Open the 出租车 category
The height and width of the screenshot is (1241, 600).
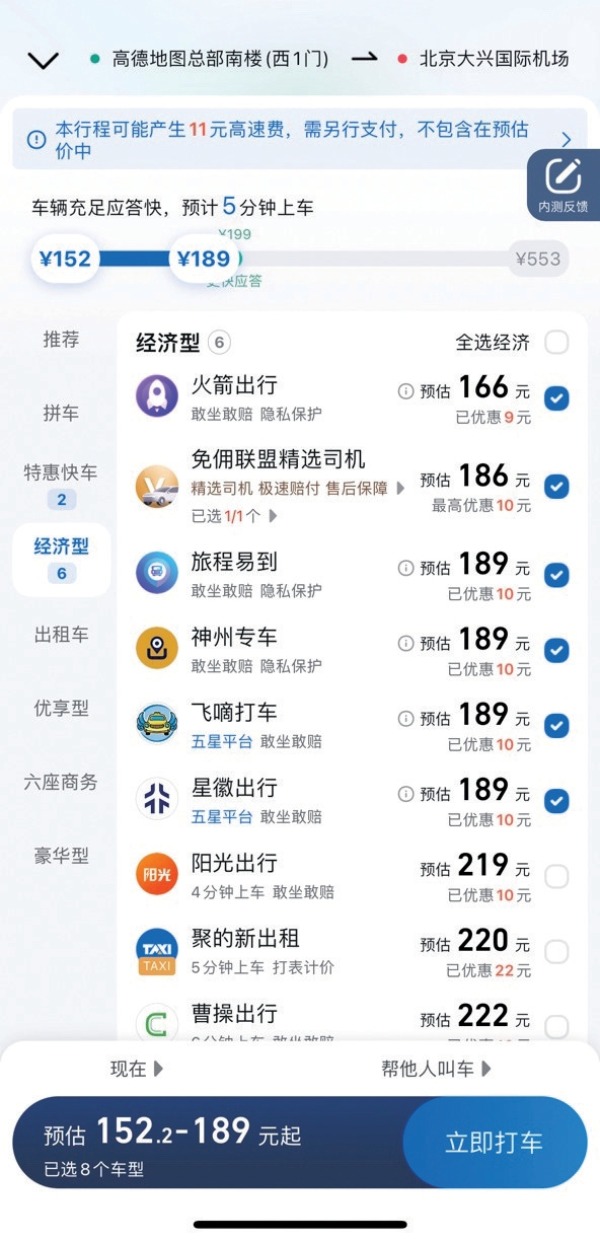[61, 634]
